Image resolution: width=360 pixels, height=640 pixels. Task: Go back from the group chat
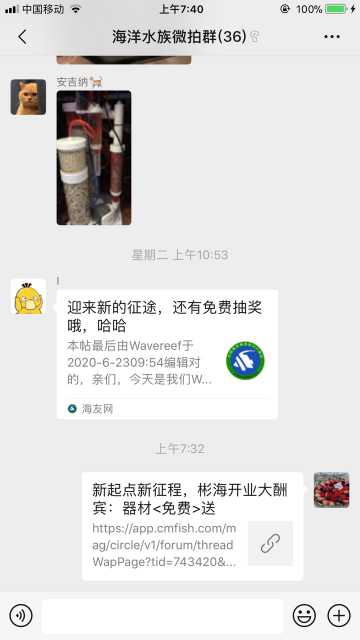tap(22, 37)
